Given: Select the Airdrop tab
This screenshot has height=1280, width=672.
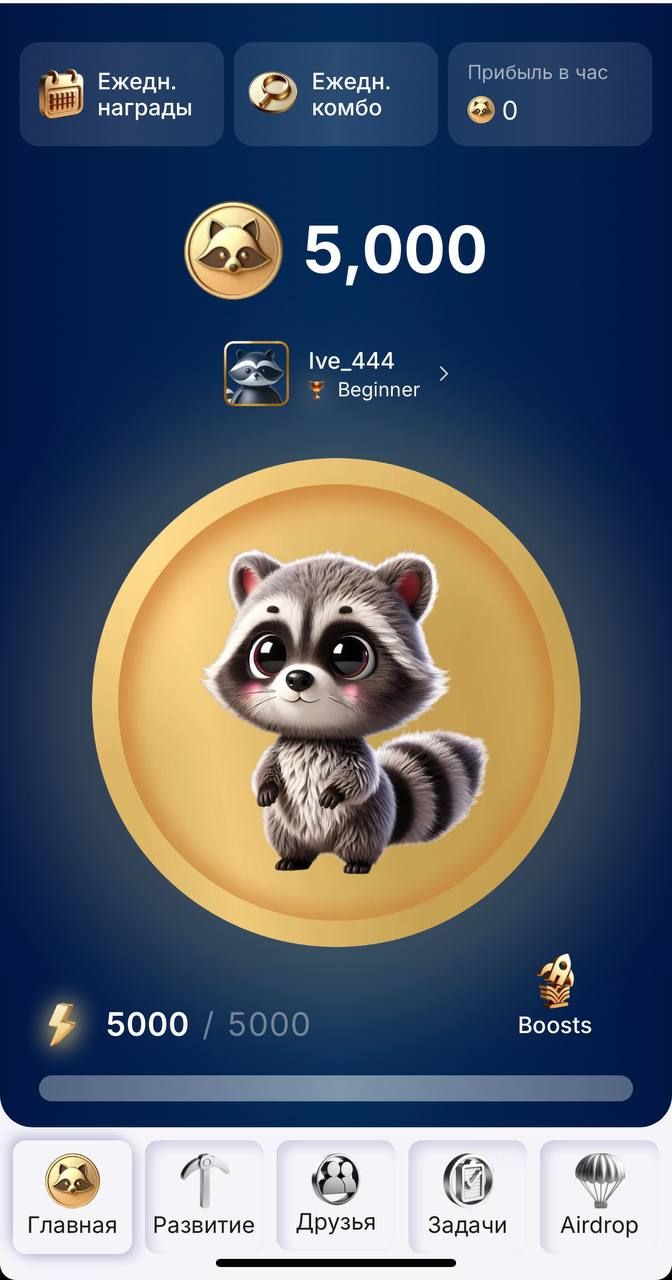Looking at the screenshot, I should coord(599,1196).
